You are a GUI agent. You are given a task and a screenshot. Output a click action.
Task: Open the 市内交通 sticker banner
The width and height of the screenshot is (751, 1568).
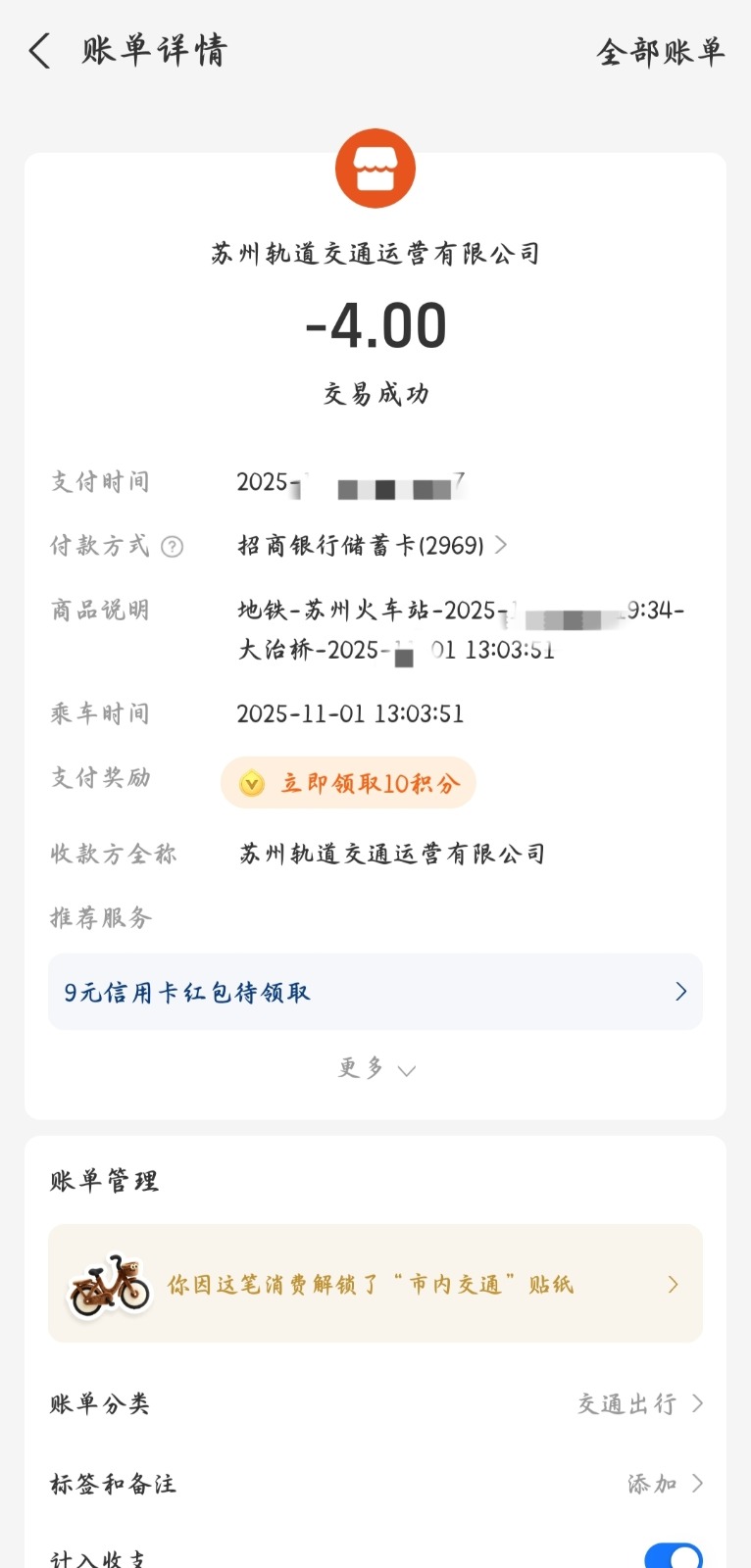point(375,1284)
